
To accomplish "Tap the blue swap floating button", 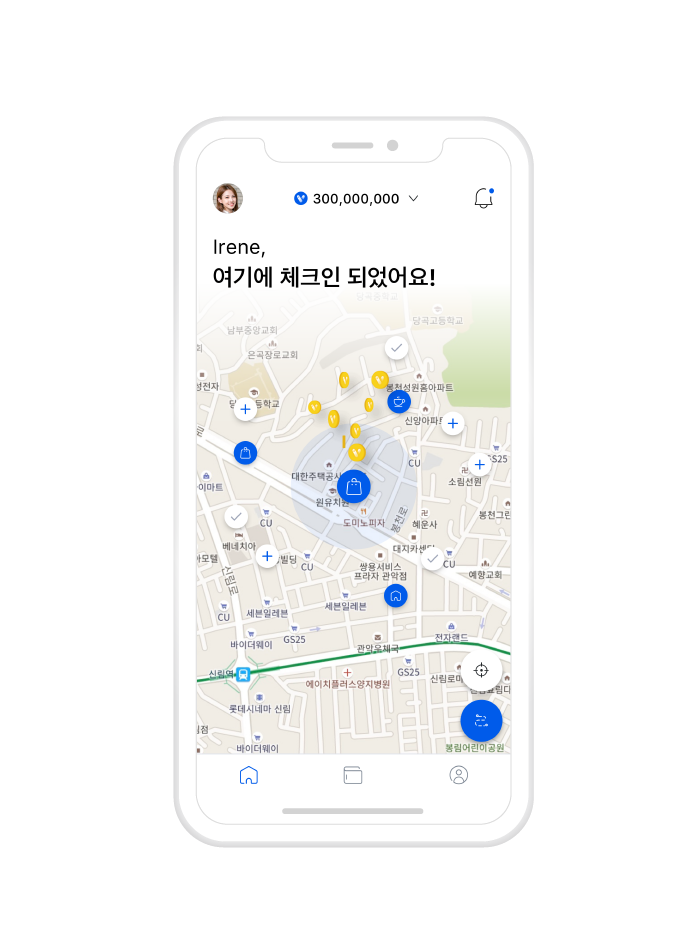I will tap(481, 720).
